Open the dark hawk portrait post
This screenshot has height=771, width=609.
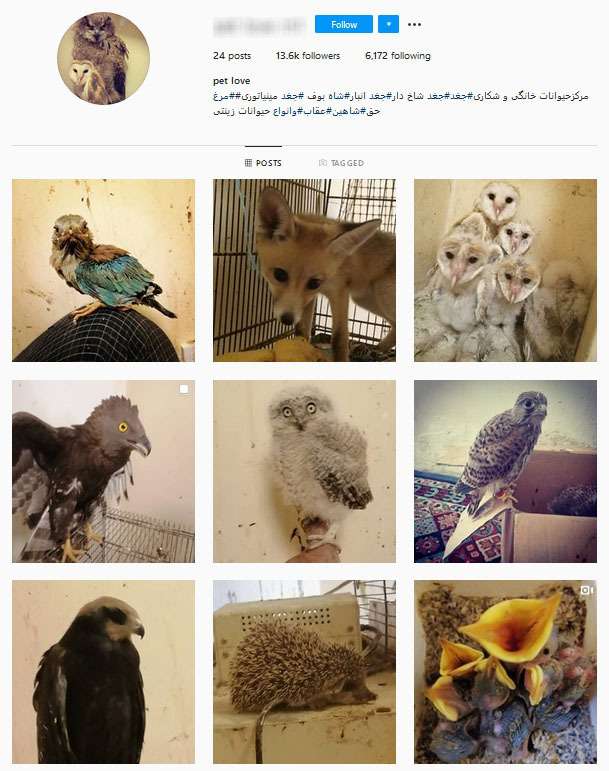point(103,672)
